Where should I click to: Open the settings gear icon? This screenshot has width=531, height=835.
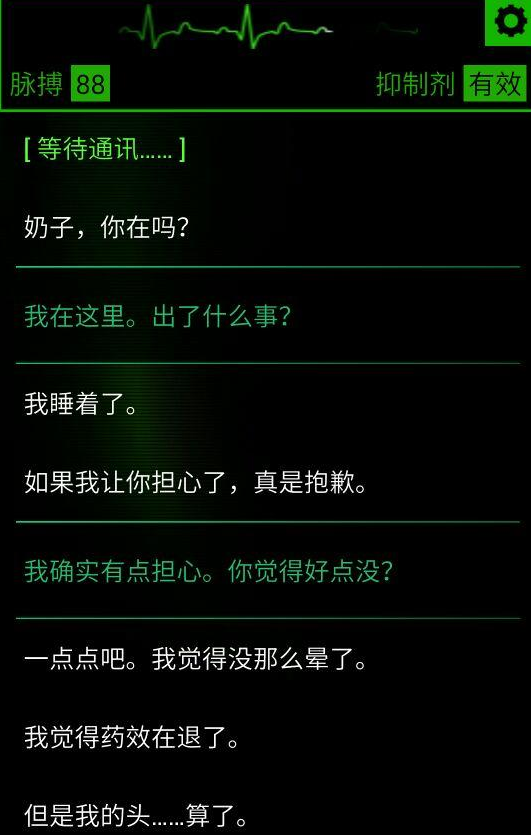509,22
